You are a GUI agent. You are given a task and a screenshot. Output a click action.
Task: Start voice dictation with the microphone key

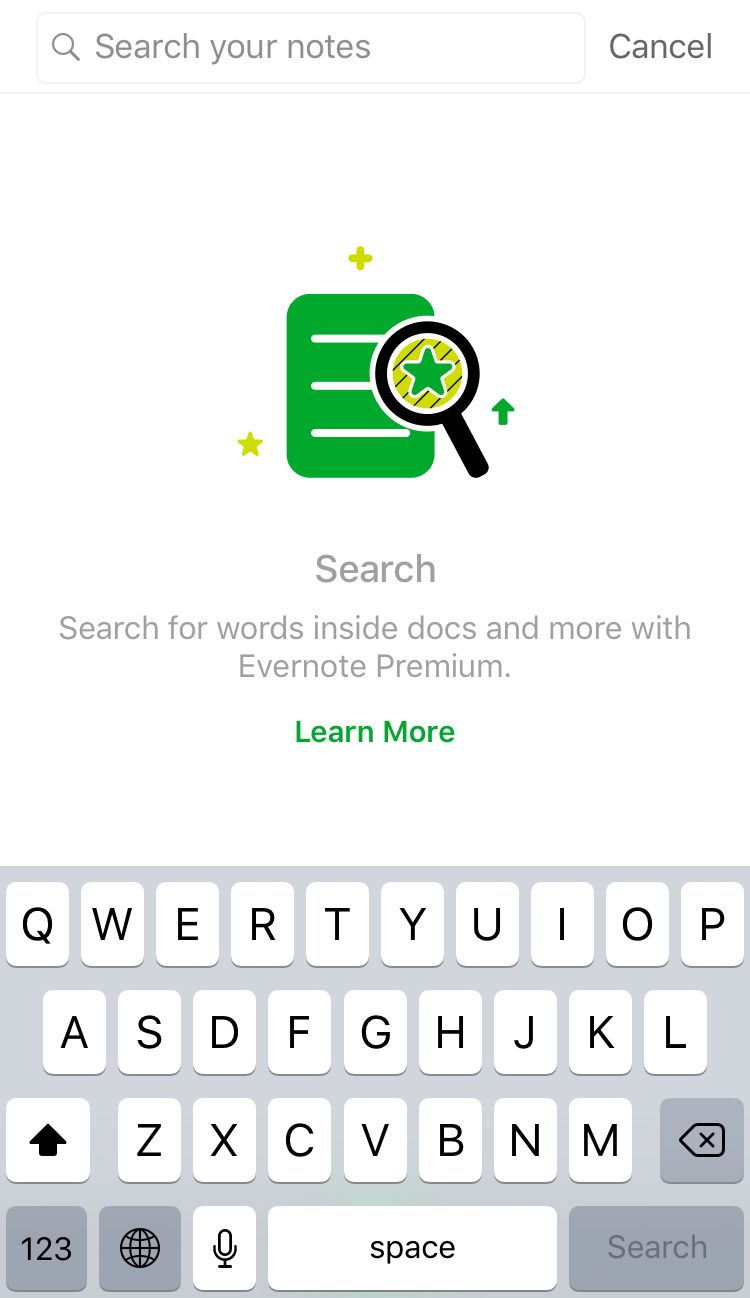click(225, 1248)
